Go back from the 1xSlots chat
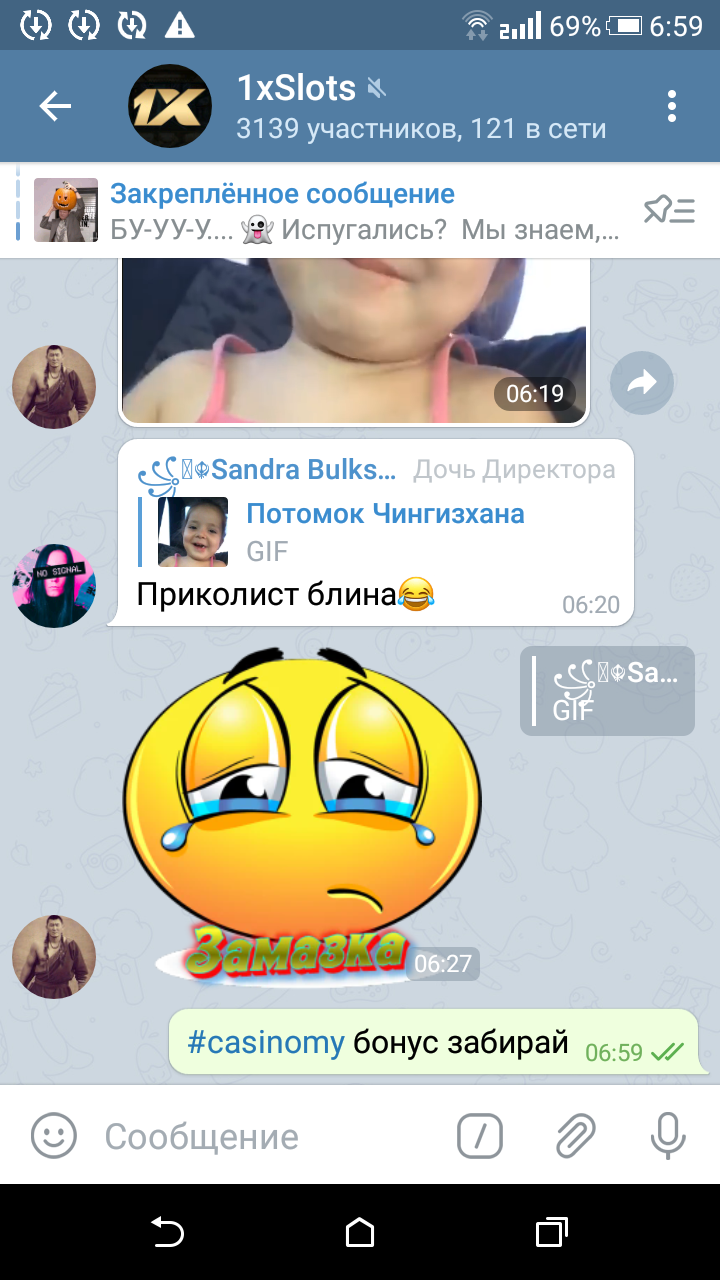 click(55, 106)
